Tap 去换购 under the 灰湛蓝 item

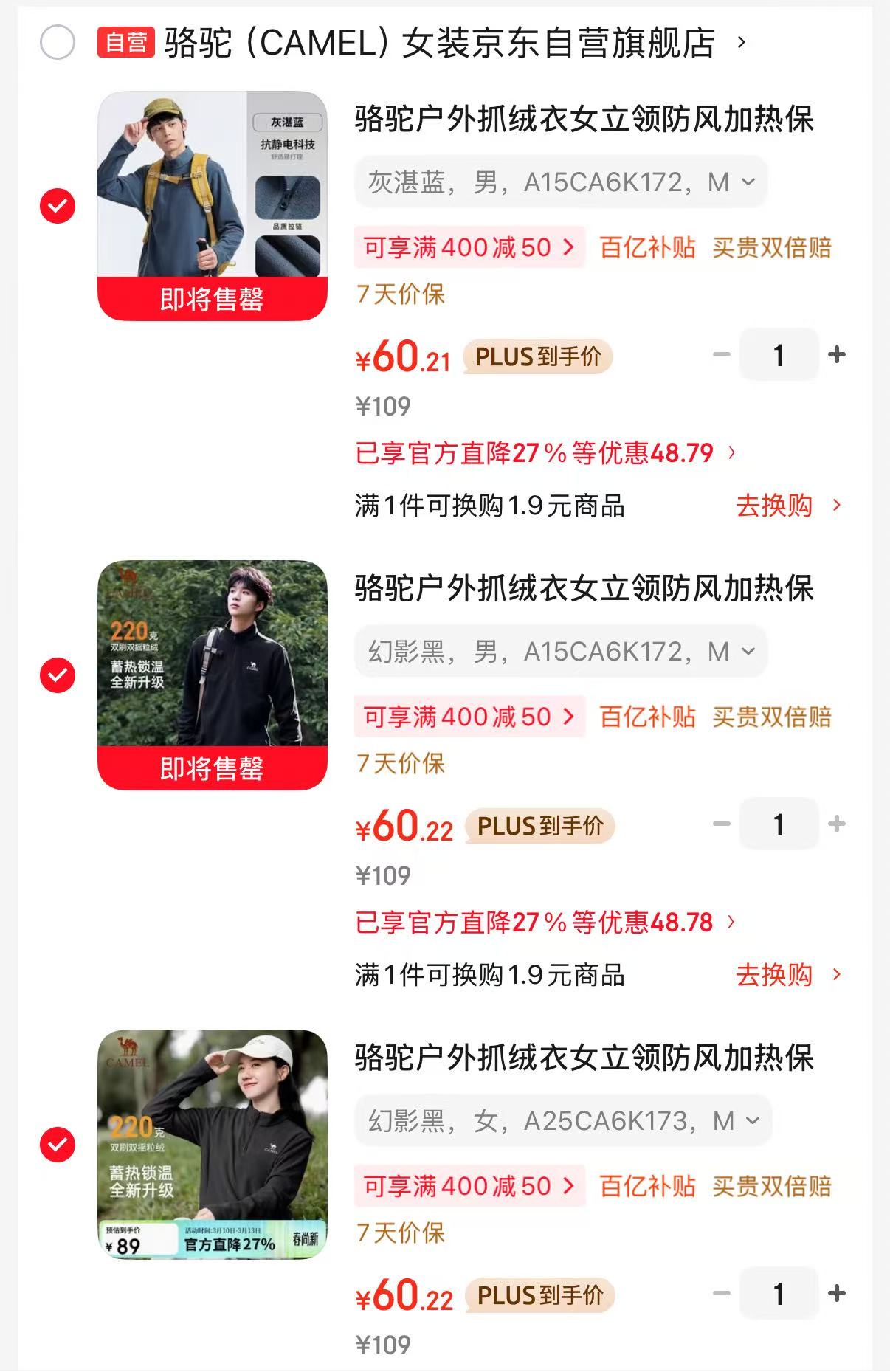pos(787,506)
